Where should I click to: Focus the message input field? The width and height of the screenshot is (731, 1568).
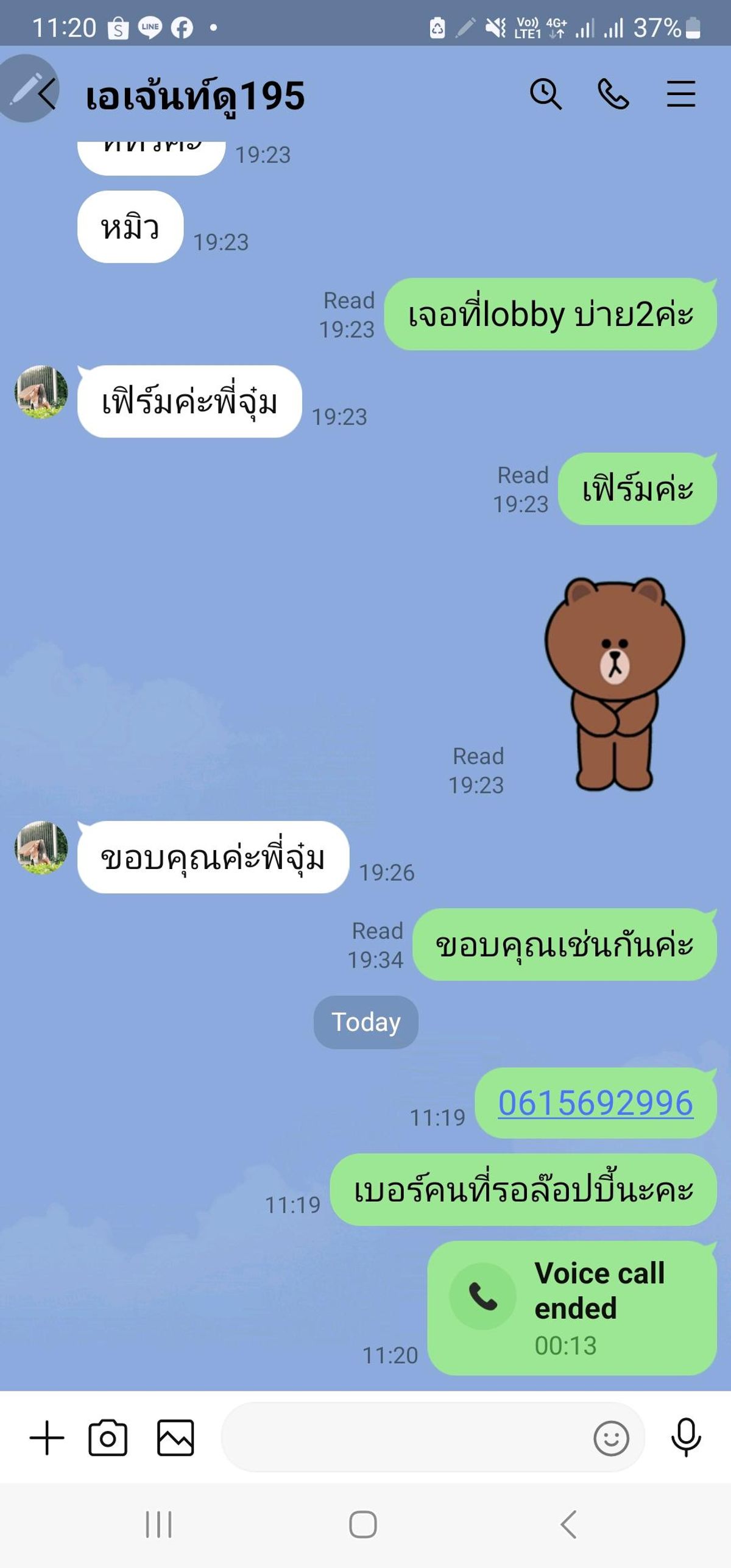tap(402, 1438)
